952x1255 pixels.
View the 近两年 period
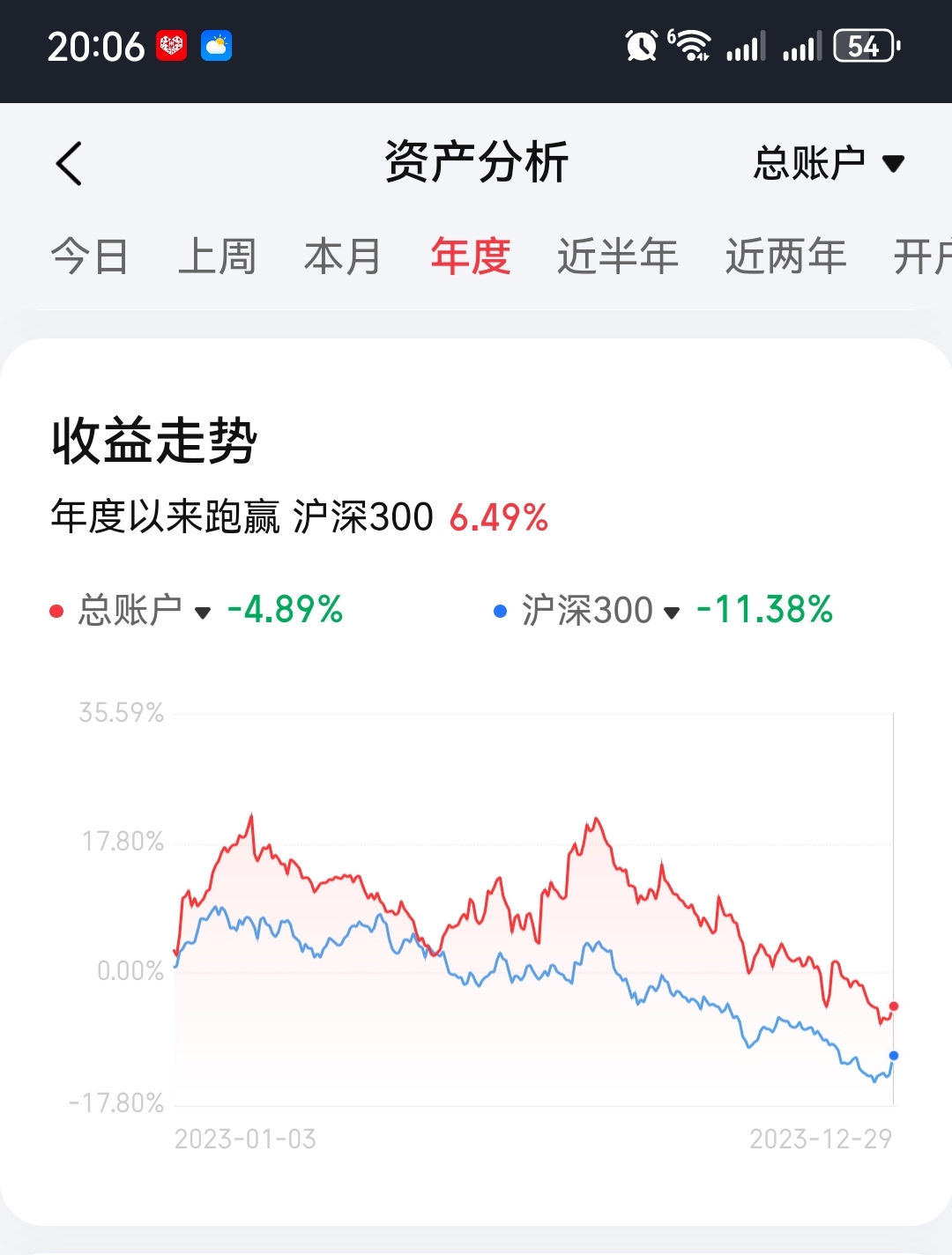[x=785, y=256]
